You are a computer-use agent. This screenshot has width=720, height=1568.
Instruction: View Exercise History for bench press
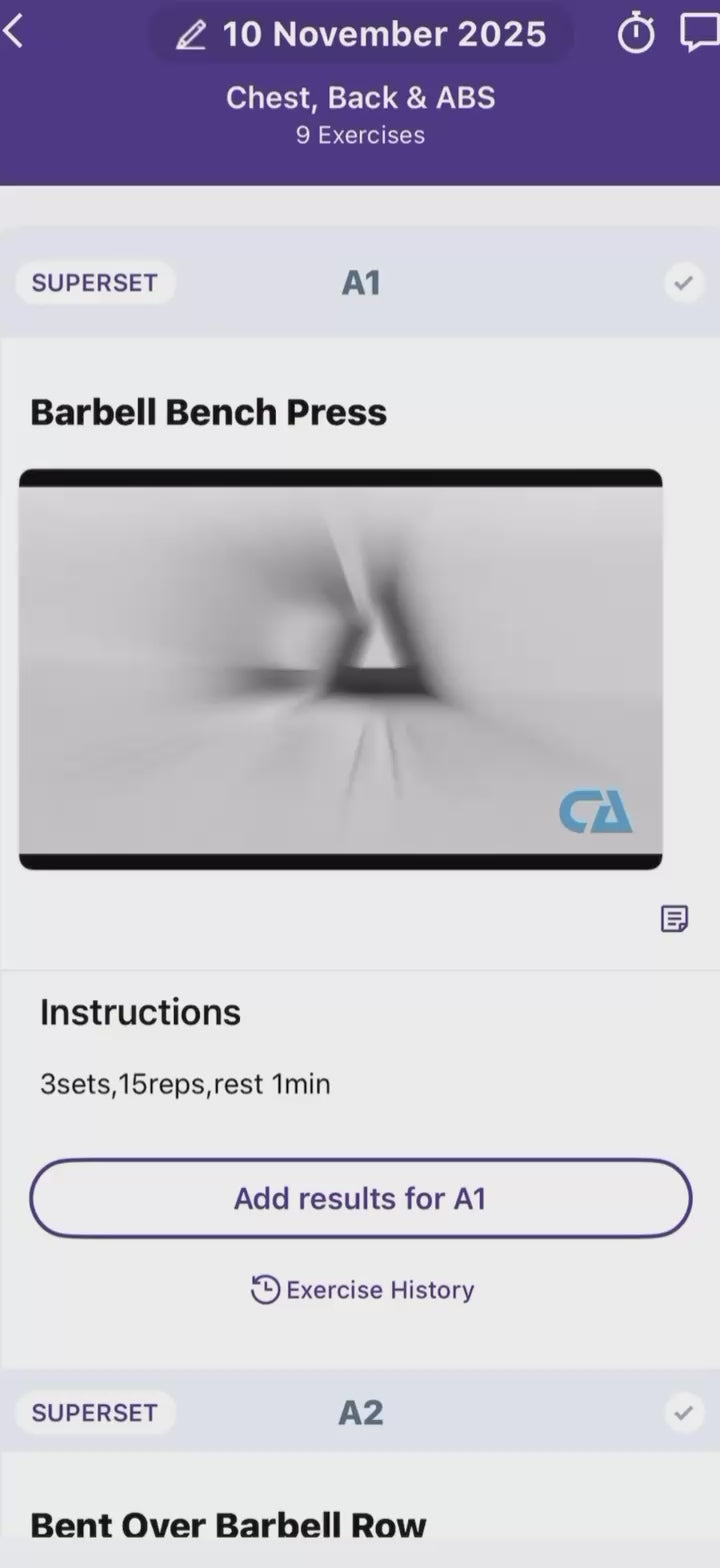(x=362, y=1290)
